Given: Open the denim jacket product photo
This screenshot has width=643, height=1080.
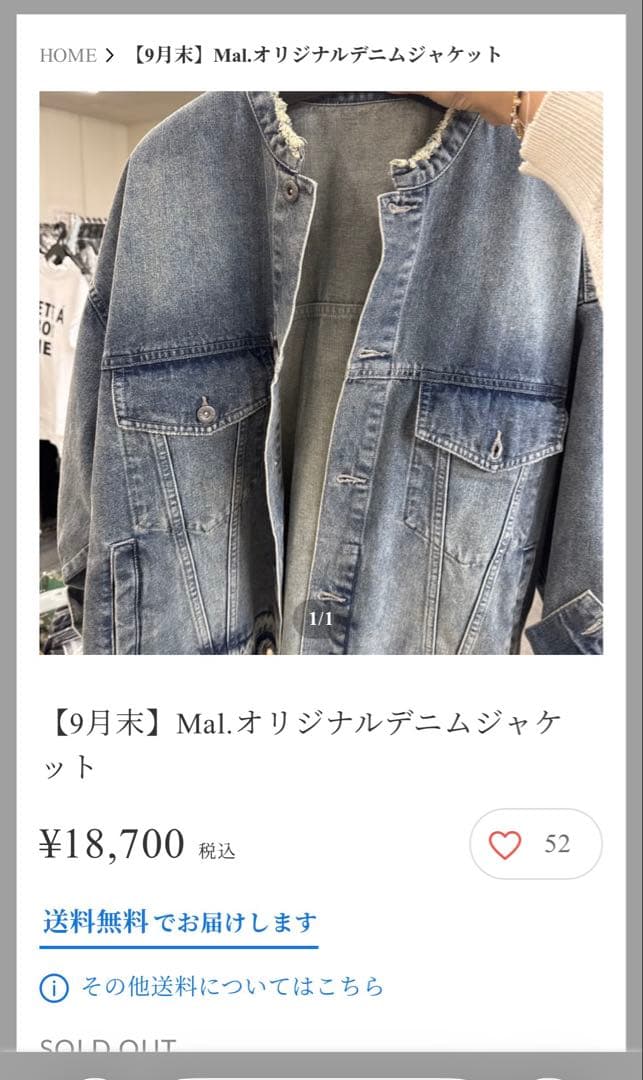Looking at the screenshot, I should tap(321, 372).
